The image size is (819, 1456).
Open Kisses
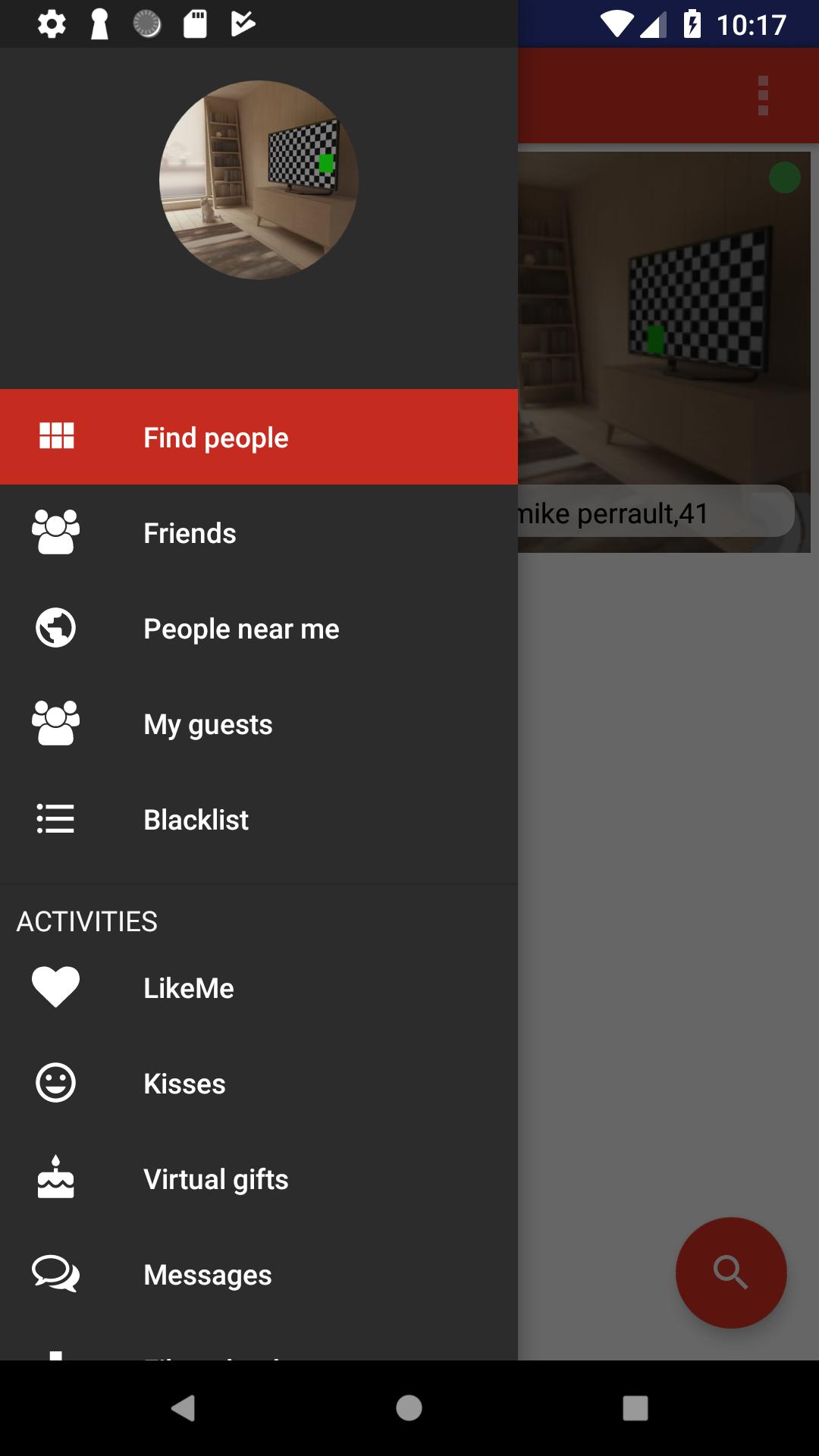tap(258, 1084)
